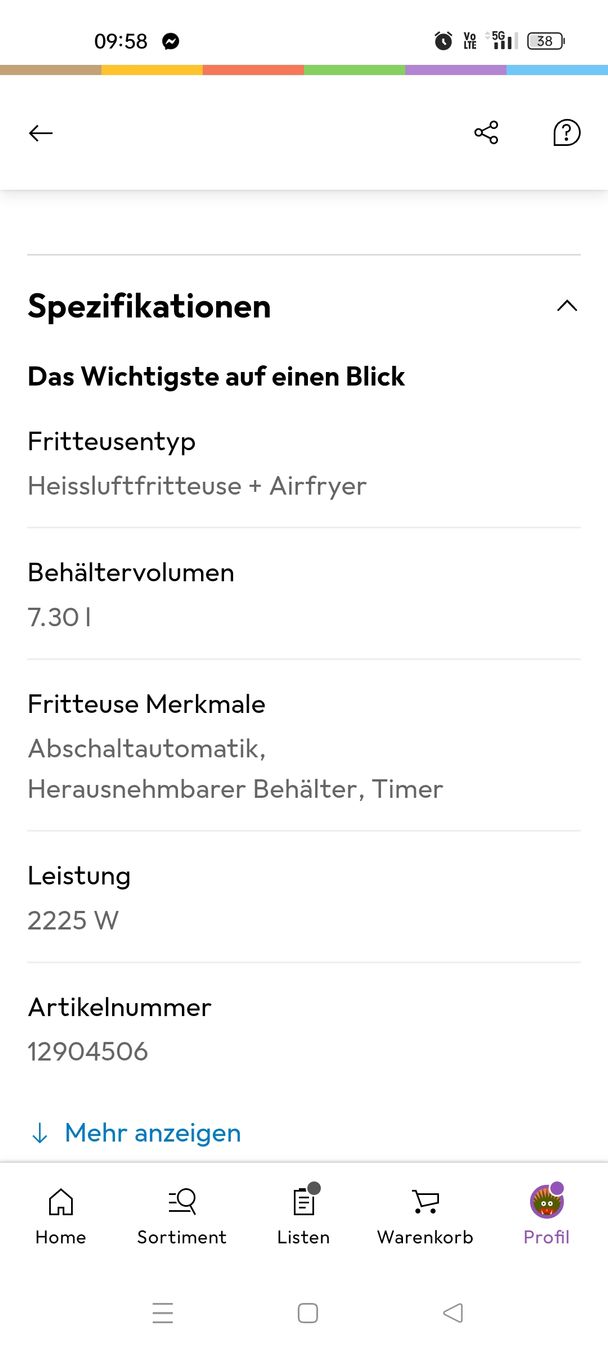Go back using the top-left arrow

click(x=41, y=133)
